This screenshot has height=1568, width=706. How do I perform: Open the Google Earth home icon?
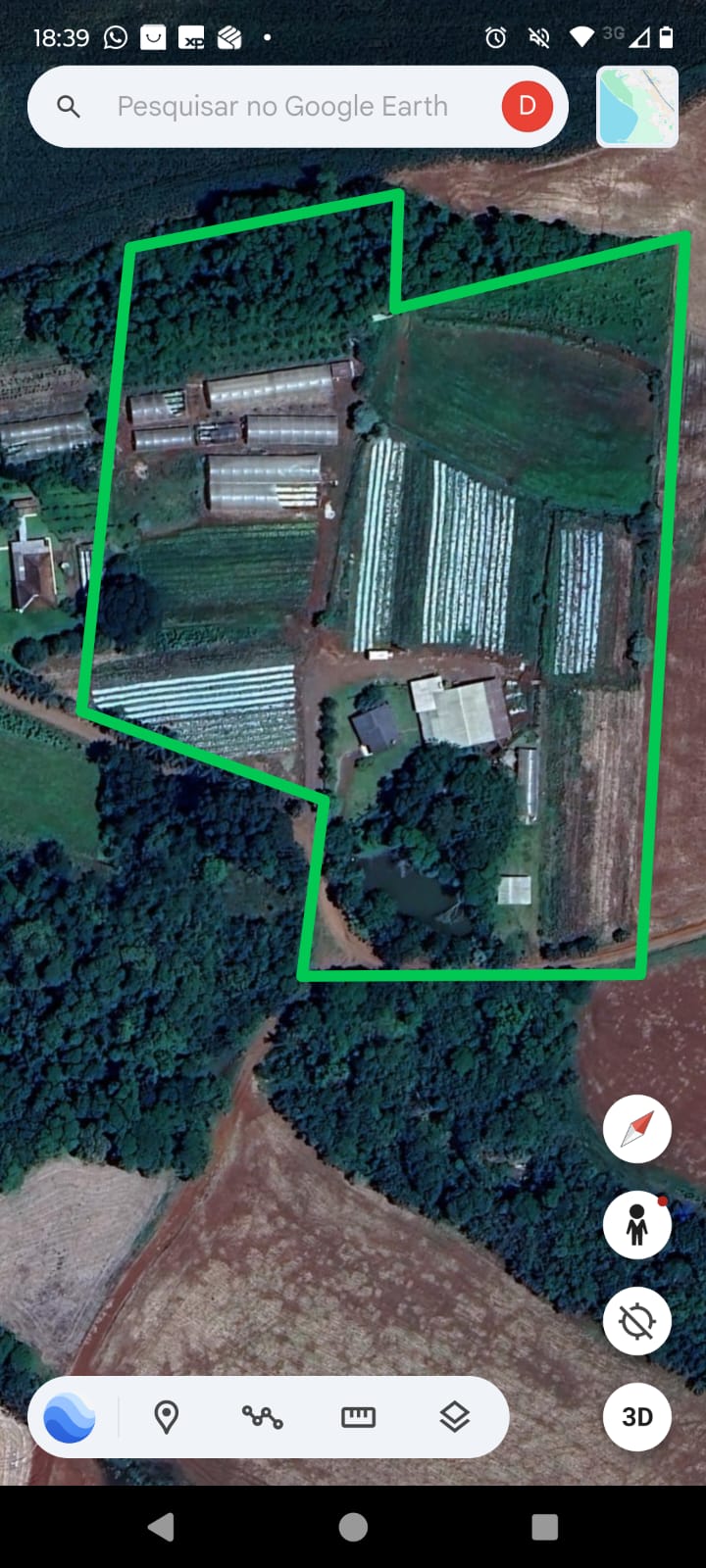71,1417
